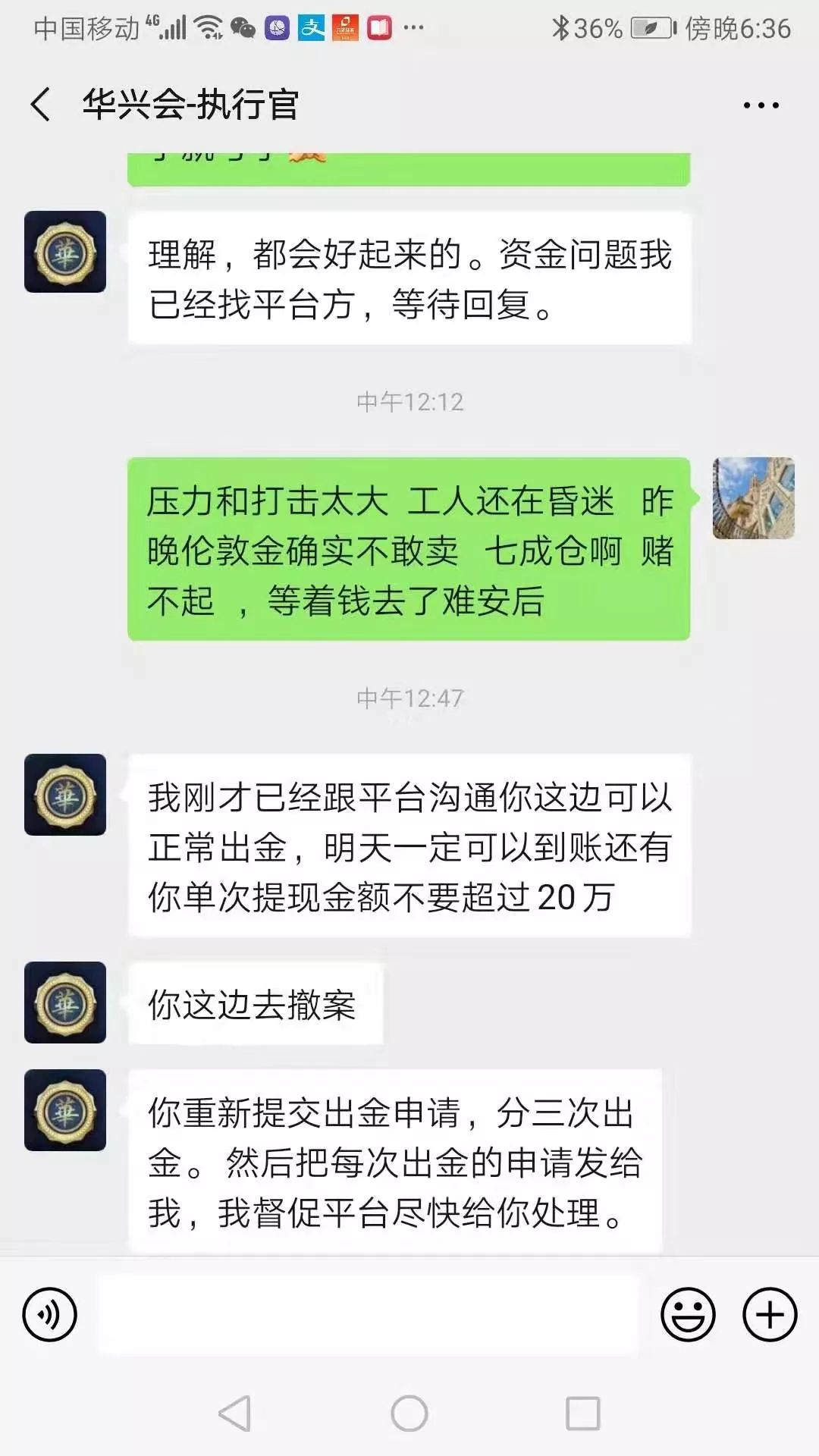This screenshot has height=1456, width=819.
Task: Open 华兴会 avatar beside 你这边去撤案
Action: pos(65,1003)
